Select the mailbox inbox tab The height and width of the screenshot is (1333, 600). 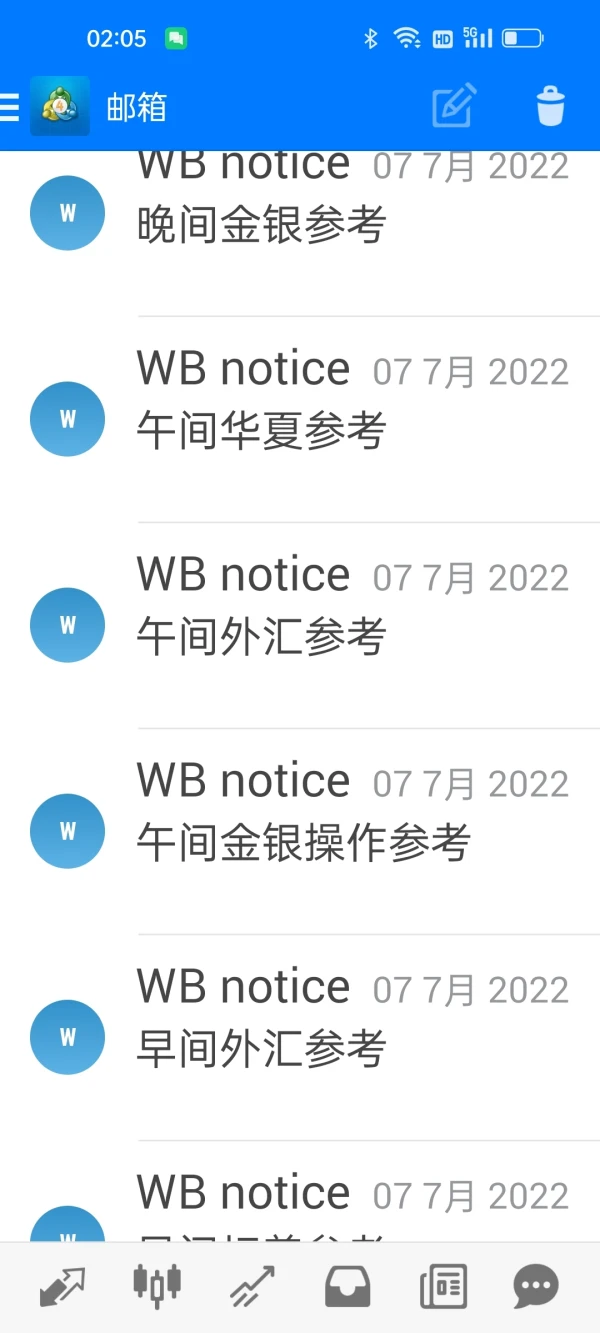click(347, 1286)
